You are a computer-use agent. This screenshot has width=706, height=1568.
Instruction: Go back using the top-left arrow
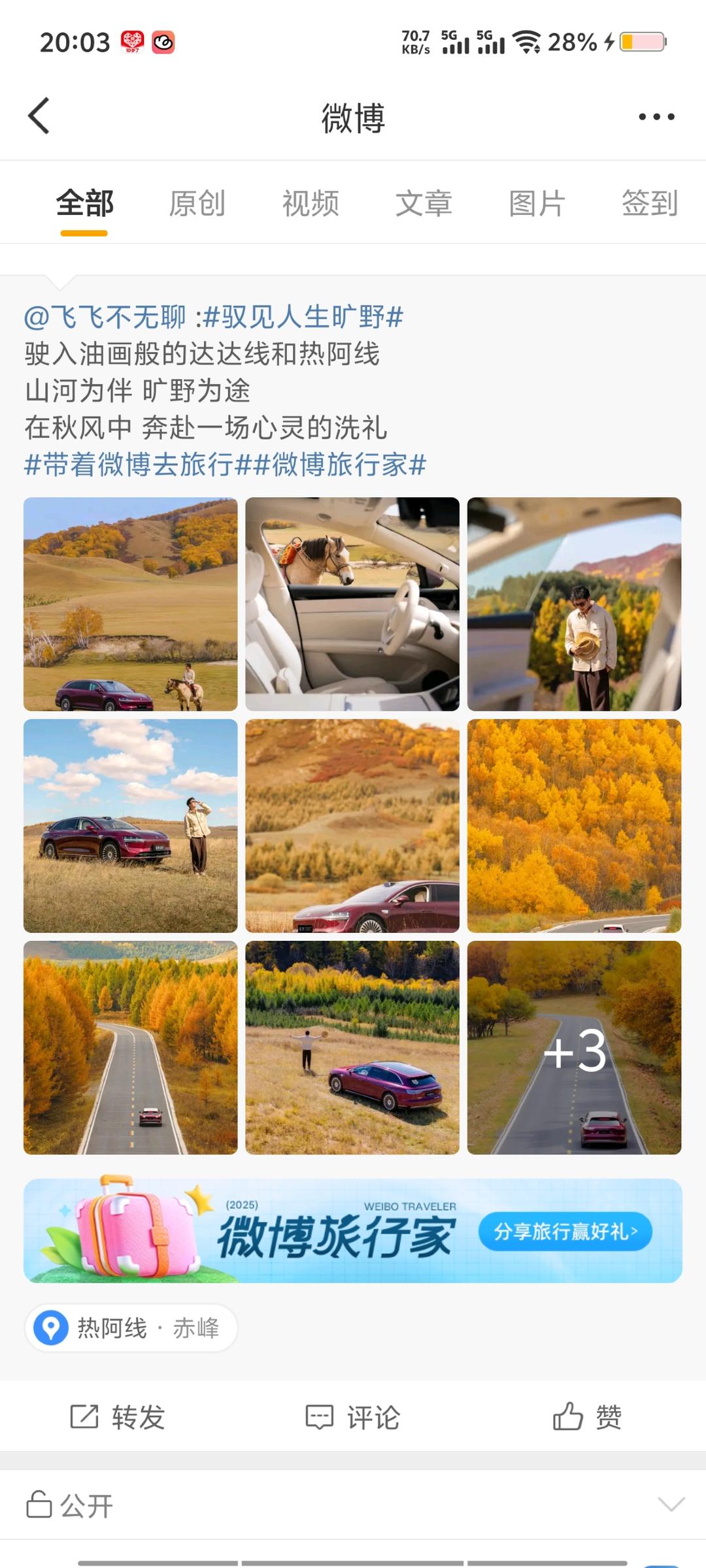click(x=39, y=116)
